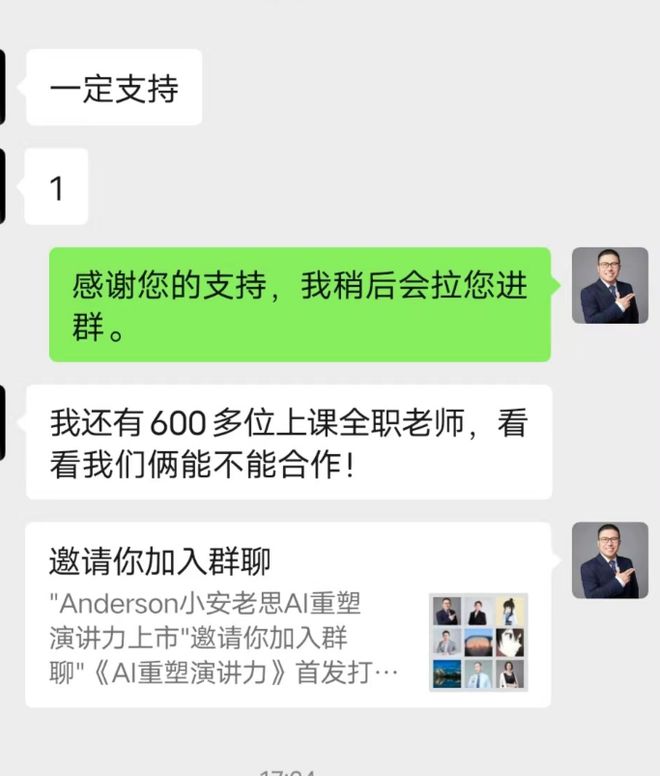
Task: Tap the avatar beside the 感谢您的支持 message
Action: [x=609, y=286]
